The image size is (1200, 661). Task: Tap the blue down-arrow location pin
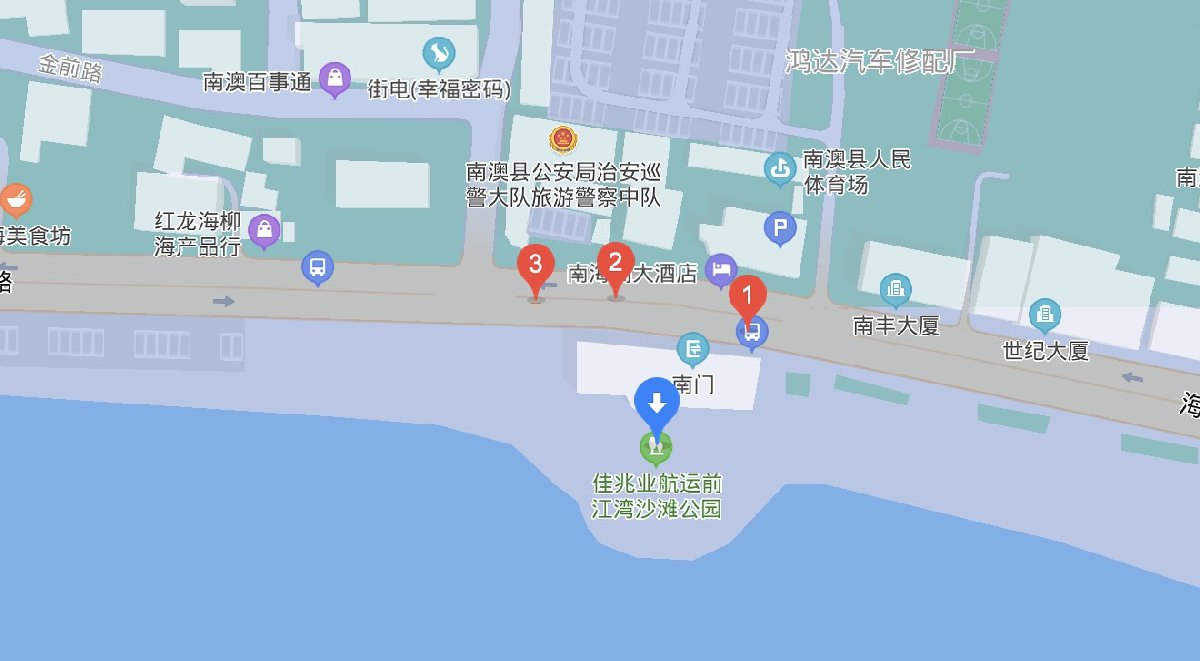(657, 402)
